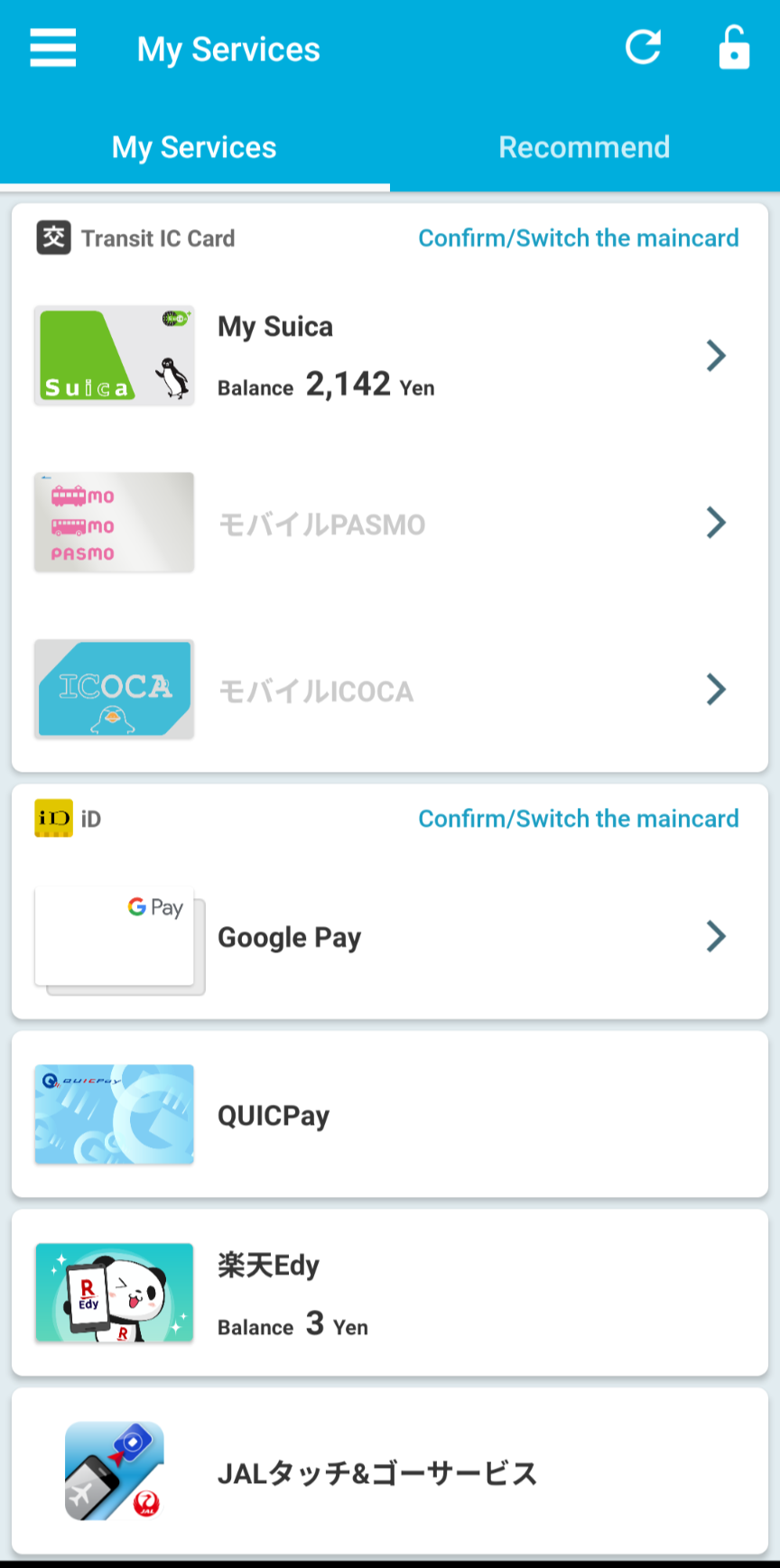Open the モバイルPASMO row

388,523
